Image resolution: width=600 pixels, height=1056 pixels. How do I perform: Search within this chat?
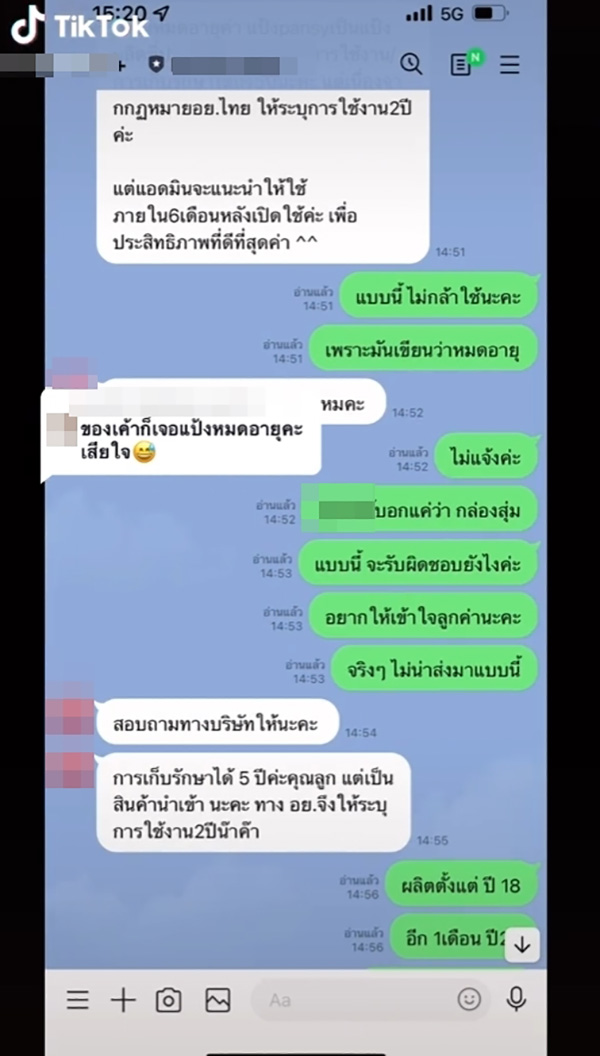[411, 65]
